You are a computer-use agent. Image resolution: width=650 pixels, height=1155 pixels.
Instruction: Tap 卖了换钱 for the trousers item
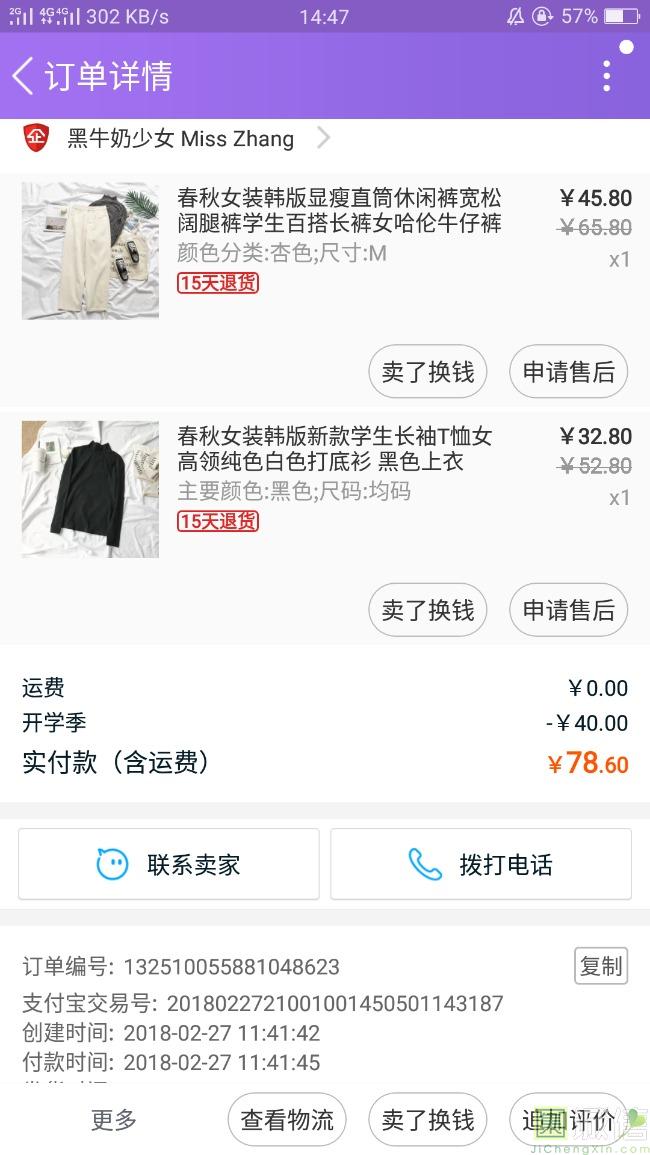click(428, 372)
